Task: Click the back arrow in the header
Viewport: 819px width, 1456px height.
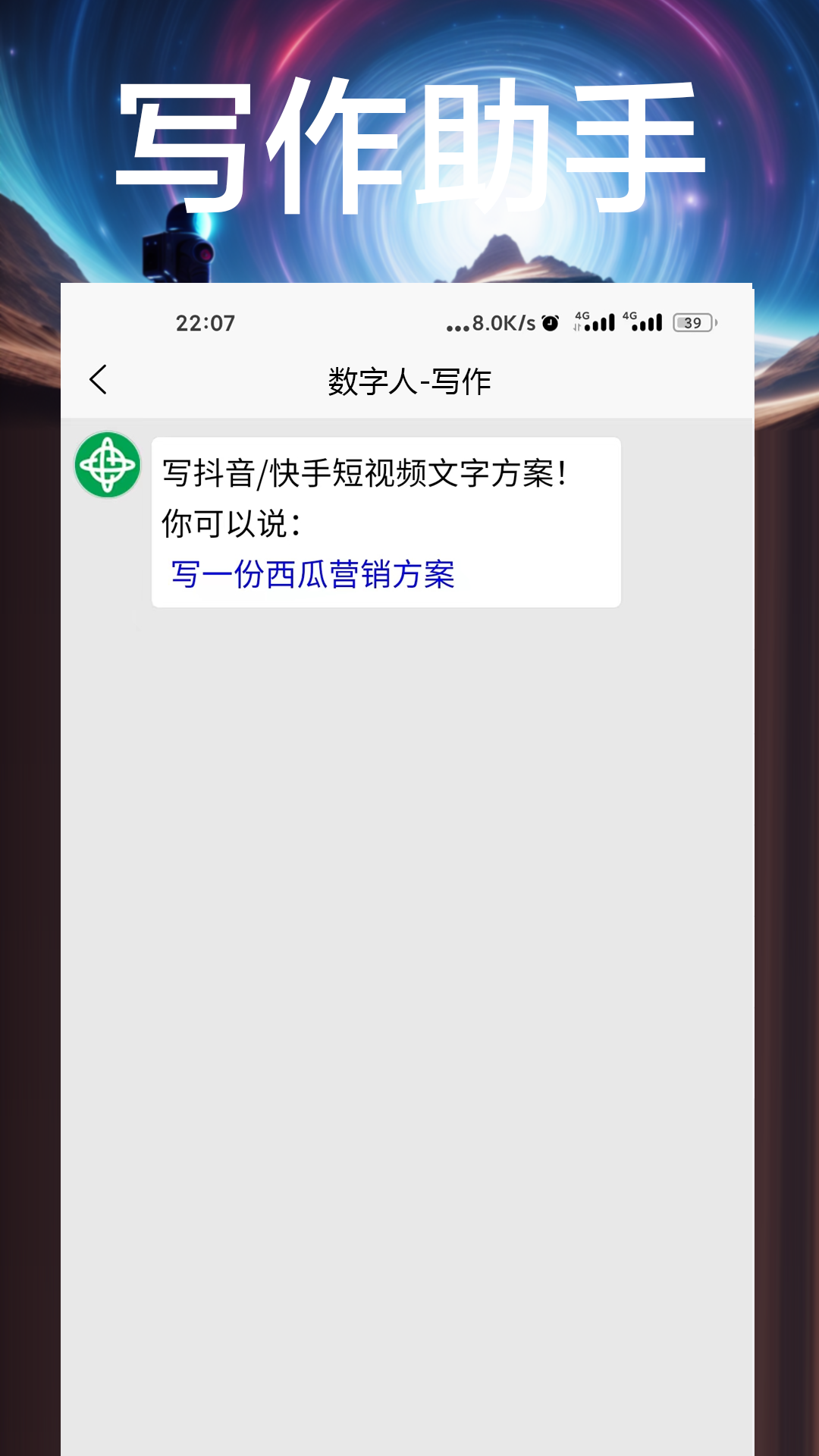Action: click(98, 381)
